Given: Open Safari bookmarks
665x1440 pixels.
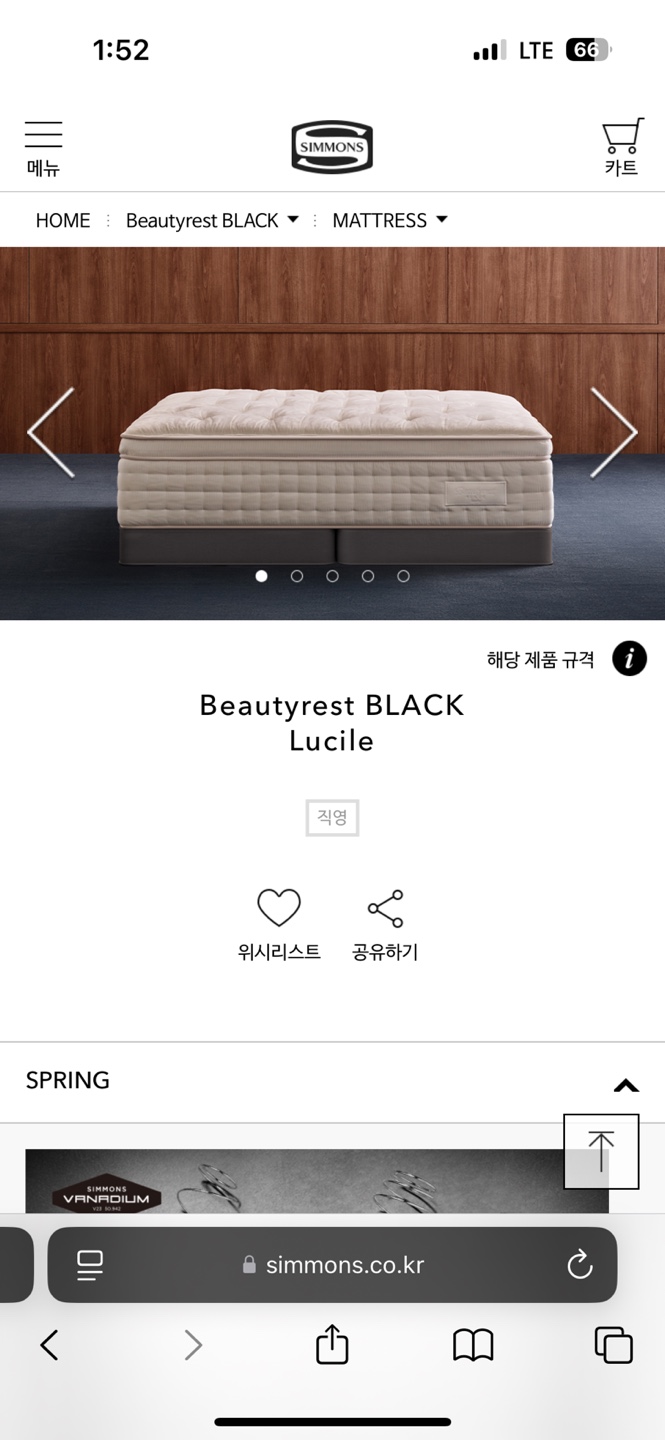Looking at the screenshot, I should point(473,1345).
